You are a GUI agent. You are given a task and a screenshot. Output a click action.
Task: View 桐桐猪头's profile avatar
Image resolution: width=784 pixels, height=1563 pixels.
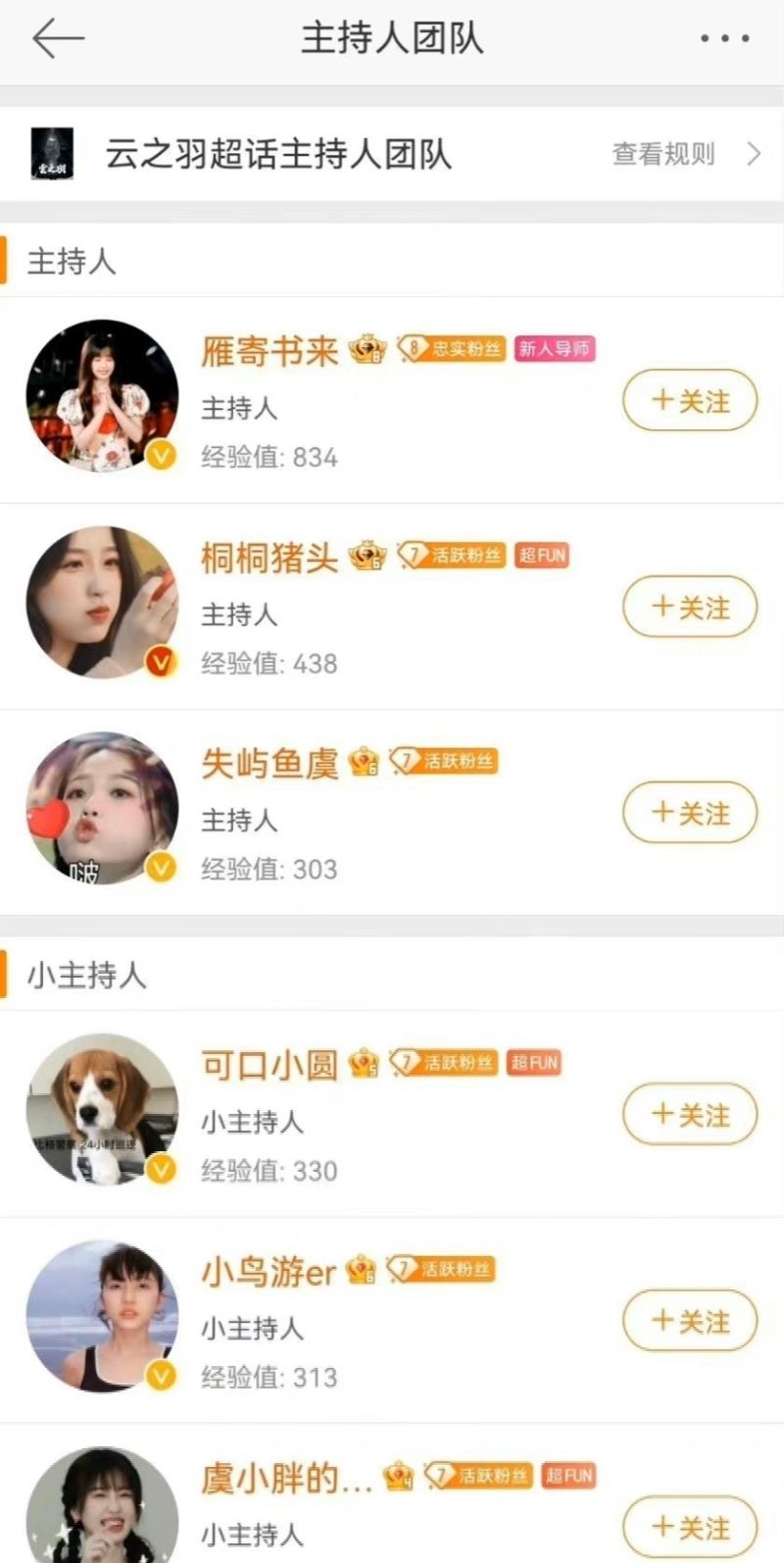[102, 603]
